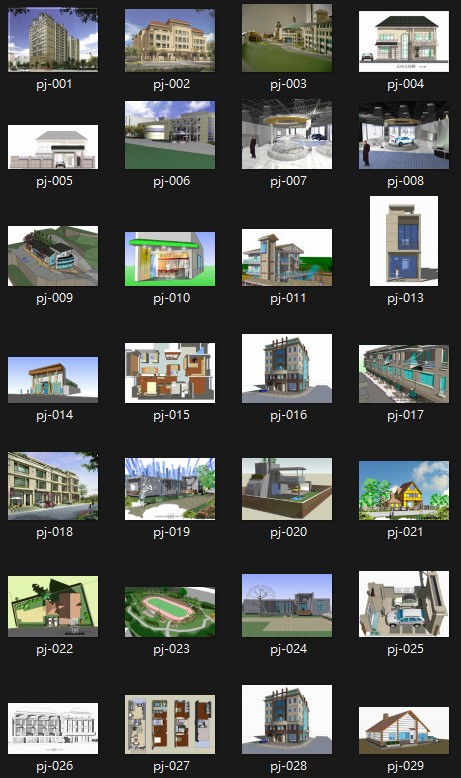View pj-016 building model
Viewport: 461px width, 778px height.
point(287,368)
